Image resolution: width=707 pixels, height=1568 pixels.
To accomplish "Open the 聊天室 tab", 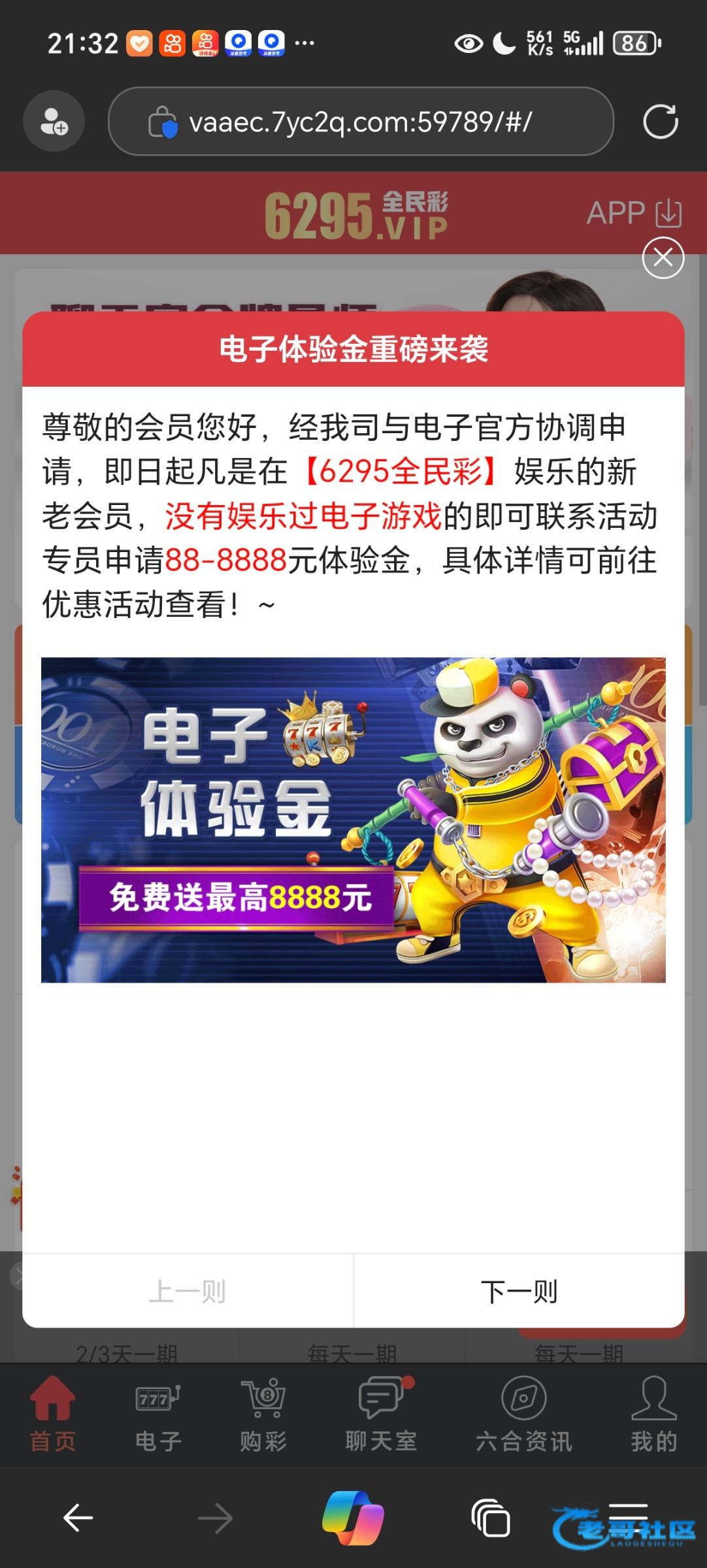I will (382, 1414).
